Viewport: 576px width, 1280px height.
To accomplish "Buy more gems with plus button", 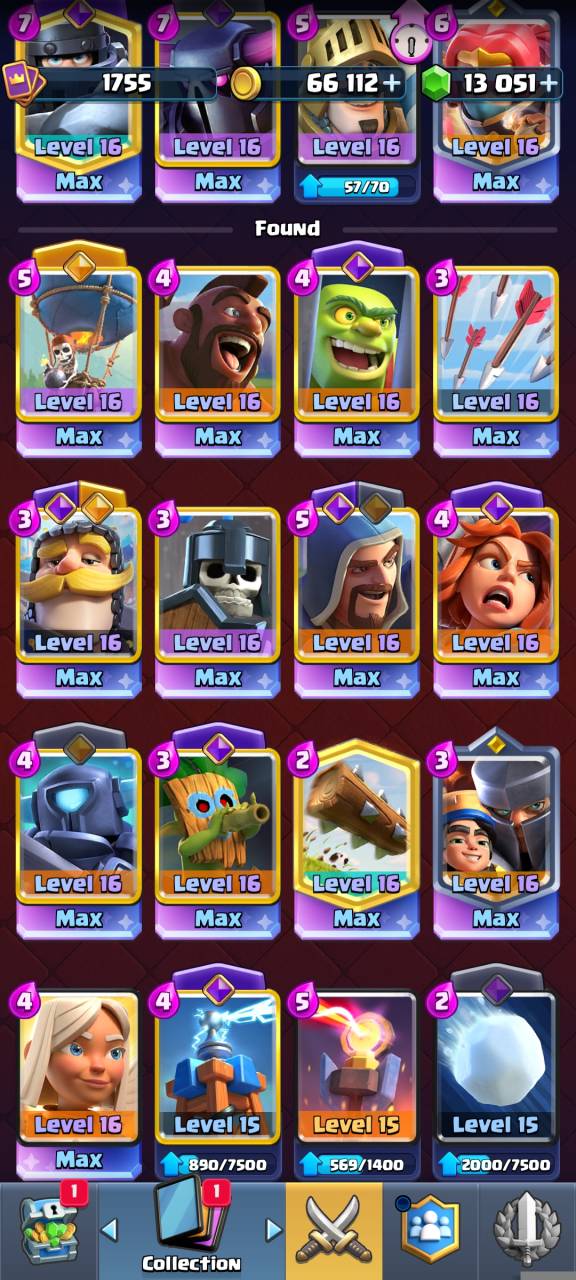I will [x=548, y=83].
